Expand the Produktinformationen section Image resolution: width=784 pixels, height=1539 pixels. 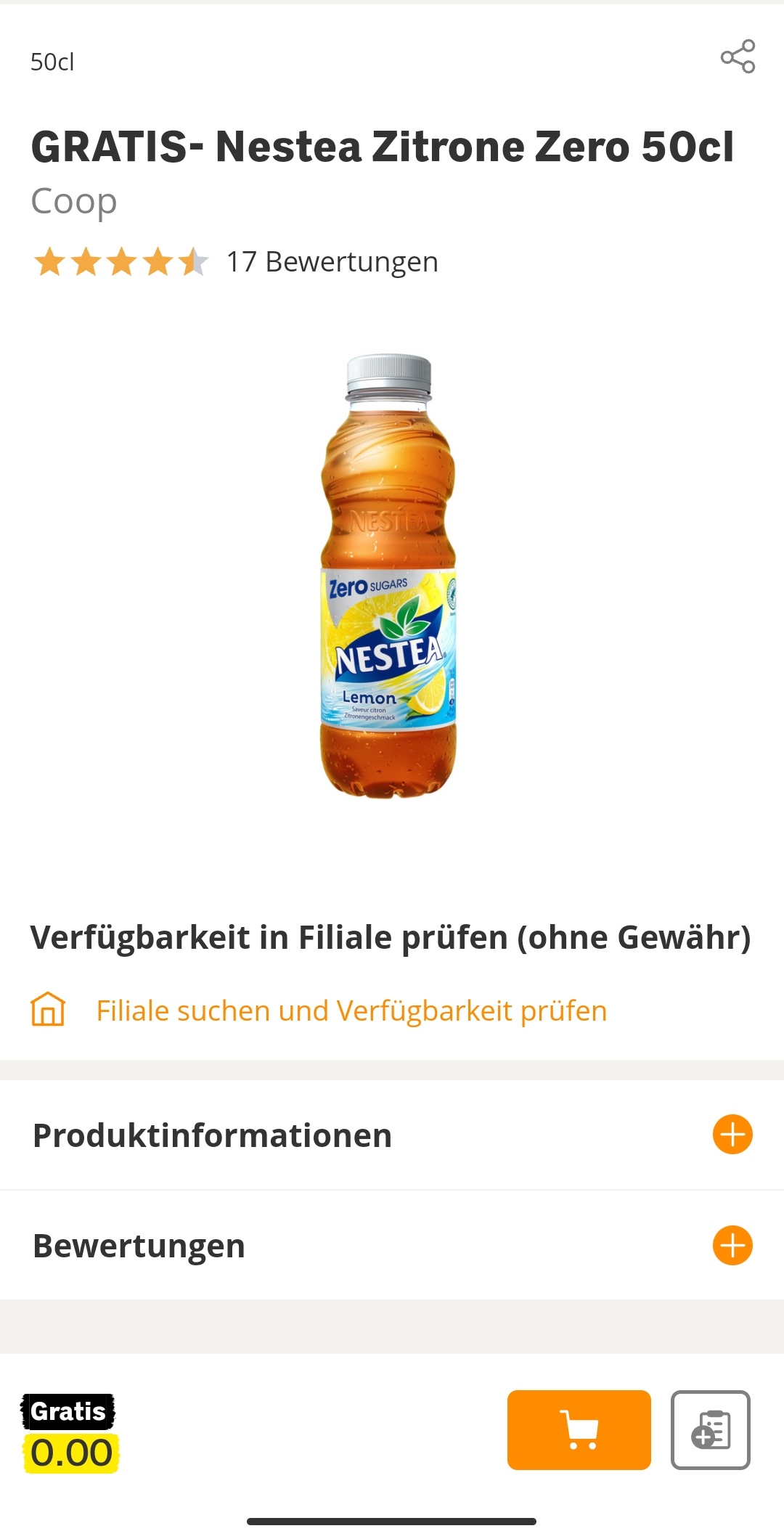pyautogui.click(x=732, y=1135)
